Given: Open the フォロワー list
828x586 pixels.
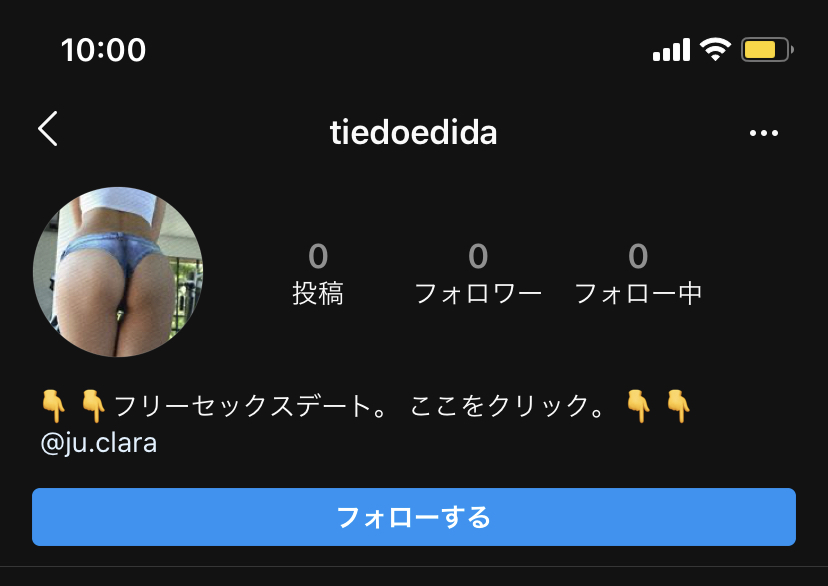Looking at the screenshot, I should pyautogui.click(x=478, y=274).
